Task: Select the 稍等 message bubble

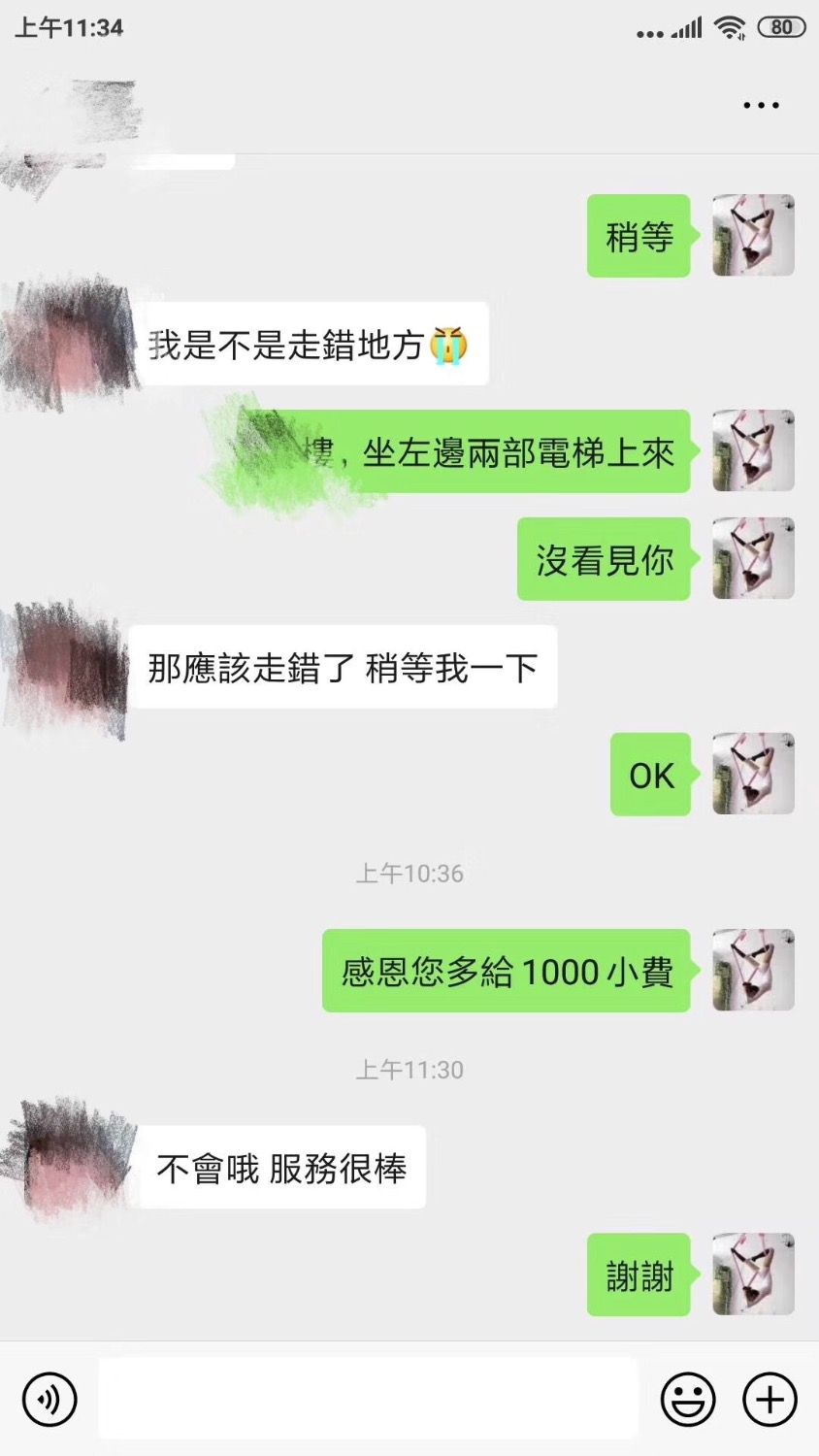Action: click(x=639, y=236)
